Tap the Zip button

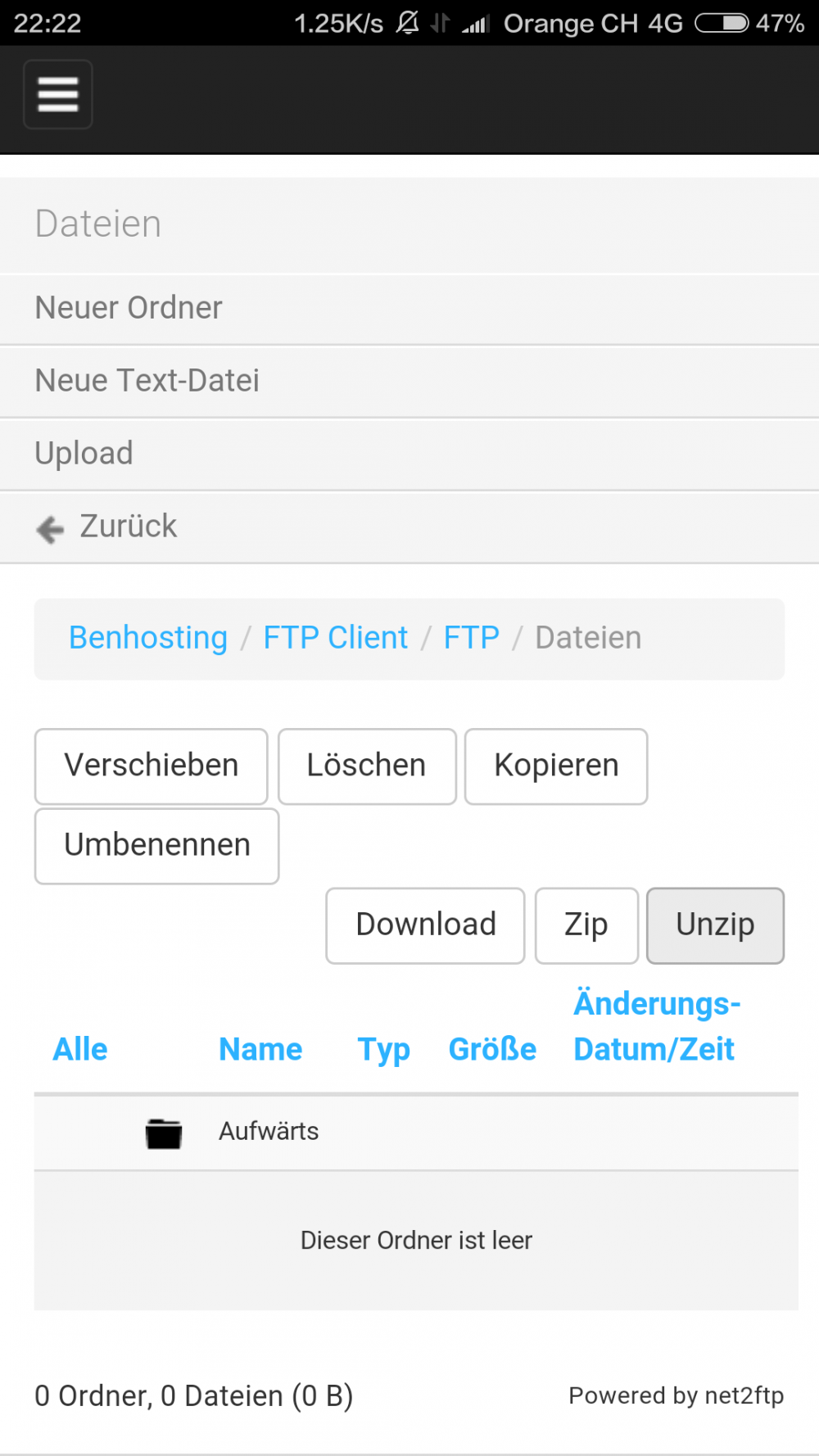pyautogui.click(x=586, y=925)
